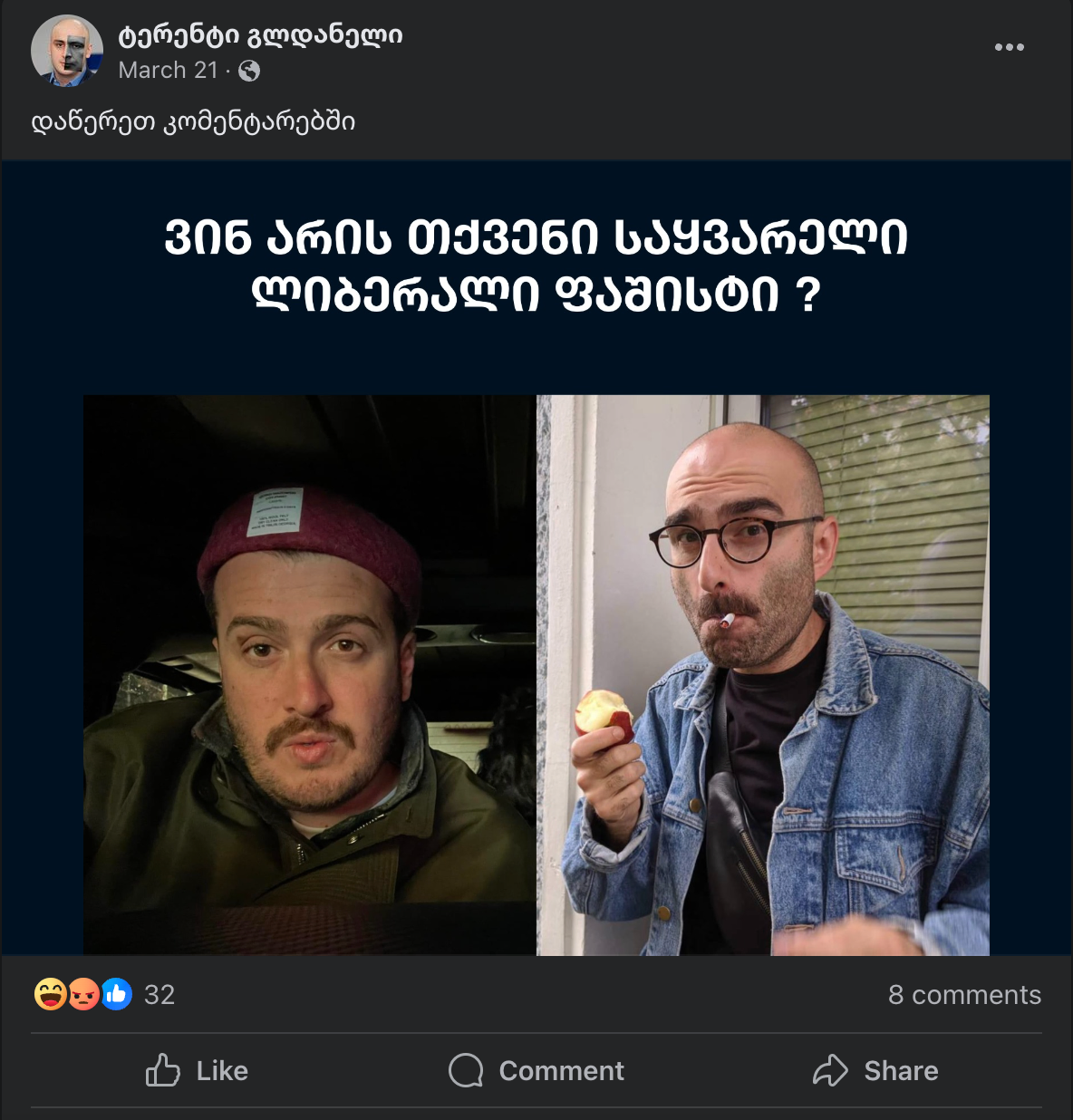Share this post

point(875,1071)
